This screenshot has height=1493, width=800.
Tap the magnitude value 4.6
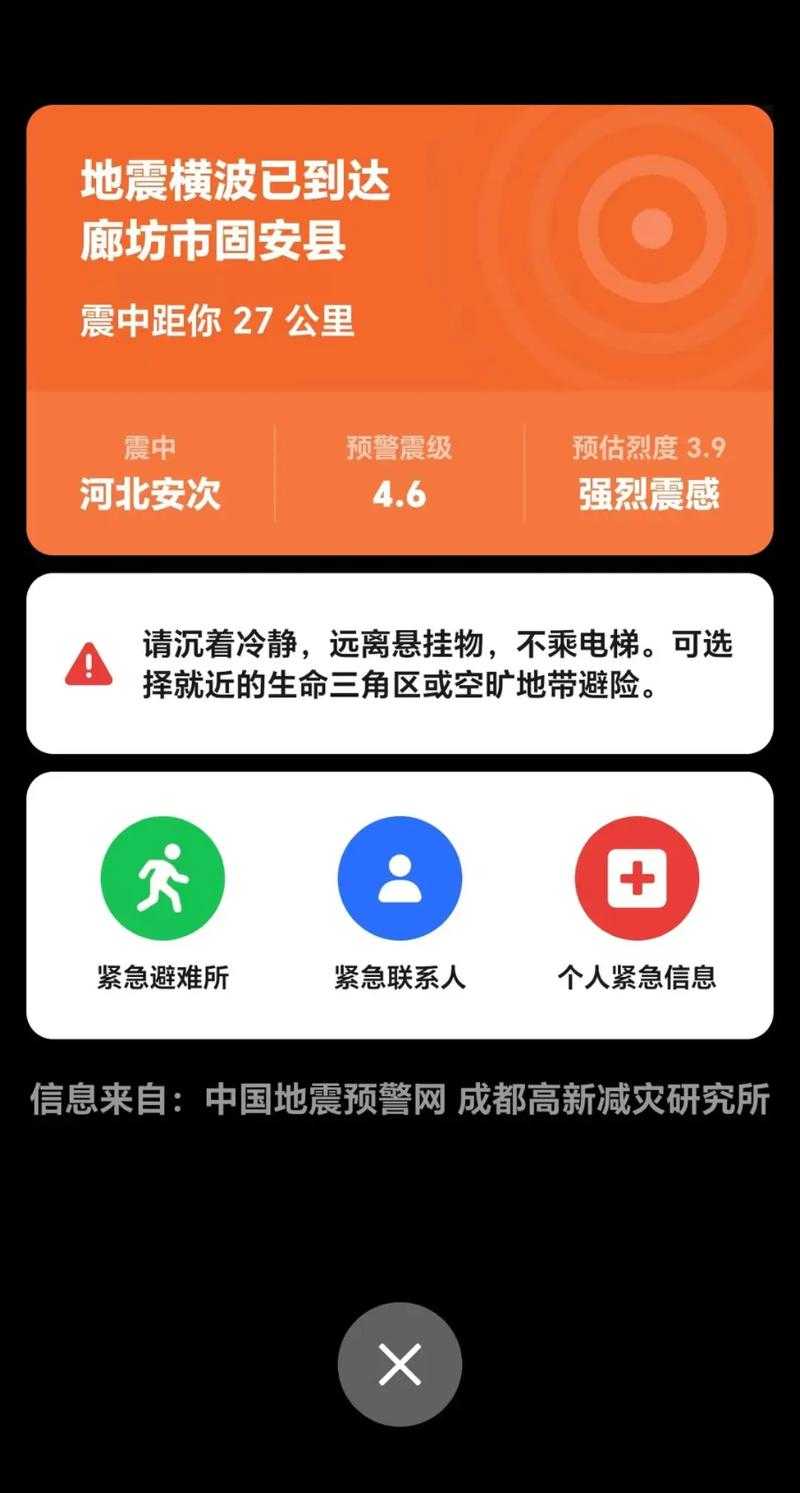pos(400,492)
